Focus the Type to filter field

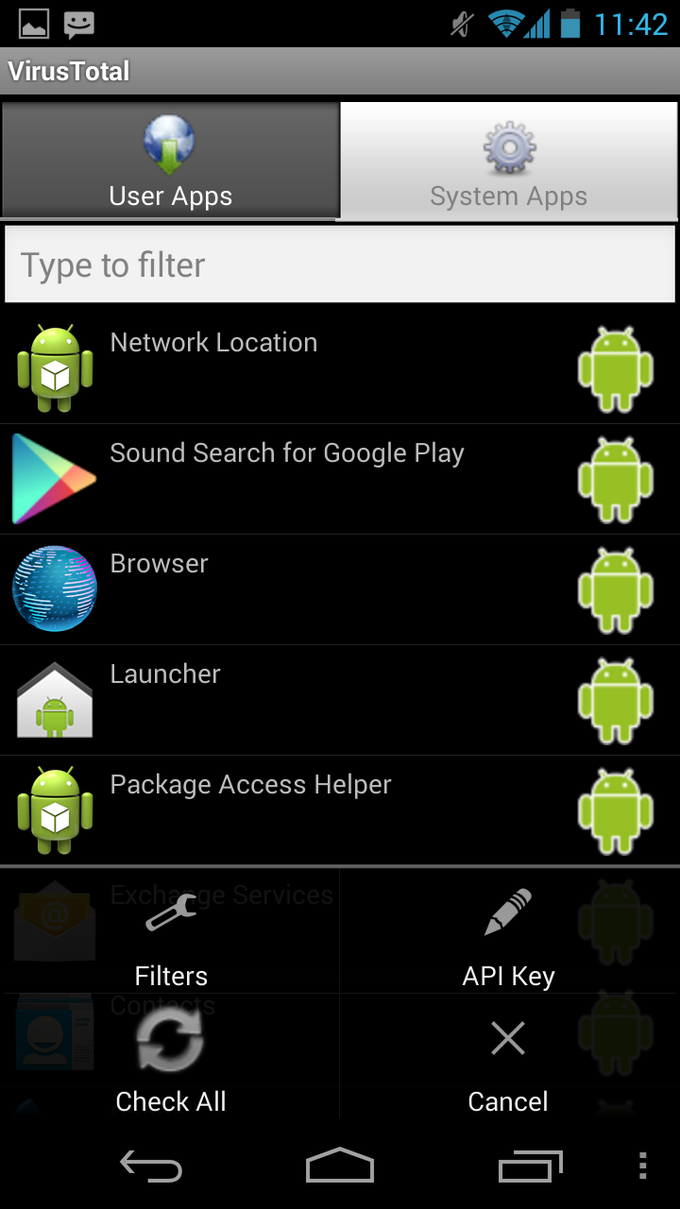point(340,265)
